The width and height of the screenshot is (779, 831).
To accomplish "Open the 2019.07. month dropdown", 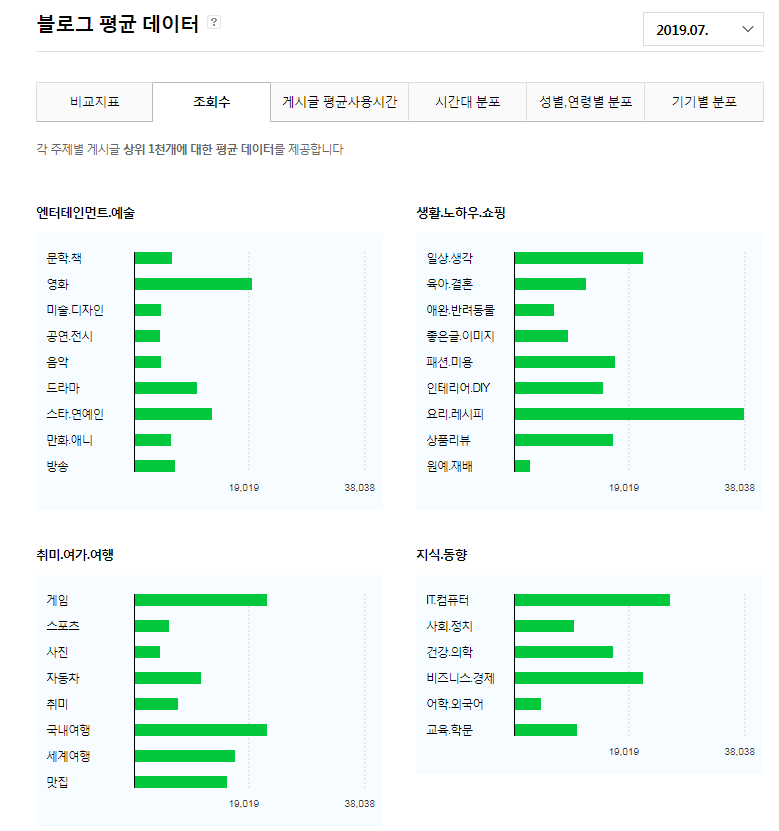I will coord(703,29).
